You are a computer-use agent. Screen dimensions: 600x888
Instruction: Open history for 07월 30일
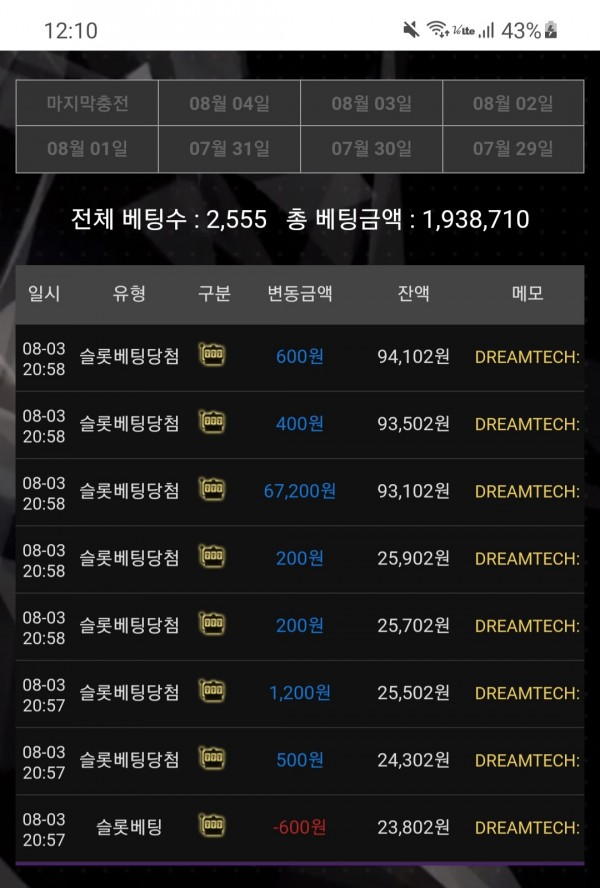click(x=371, y=149)
